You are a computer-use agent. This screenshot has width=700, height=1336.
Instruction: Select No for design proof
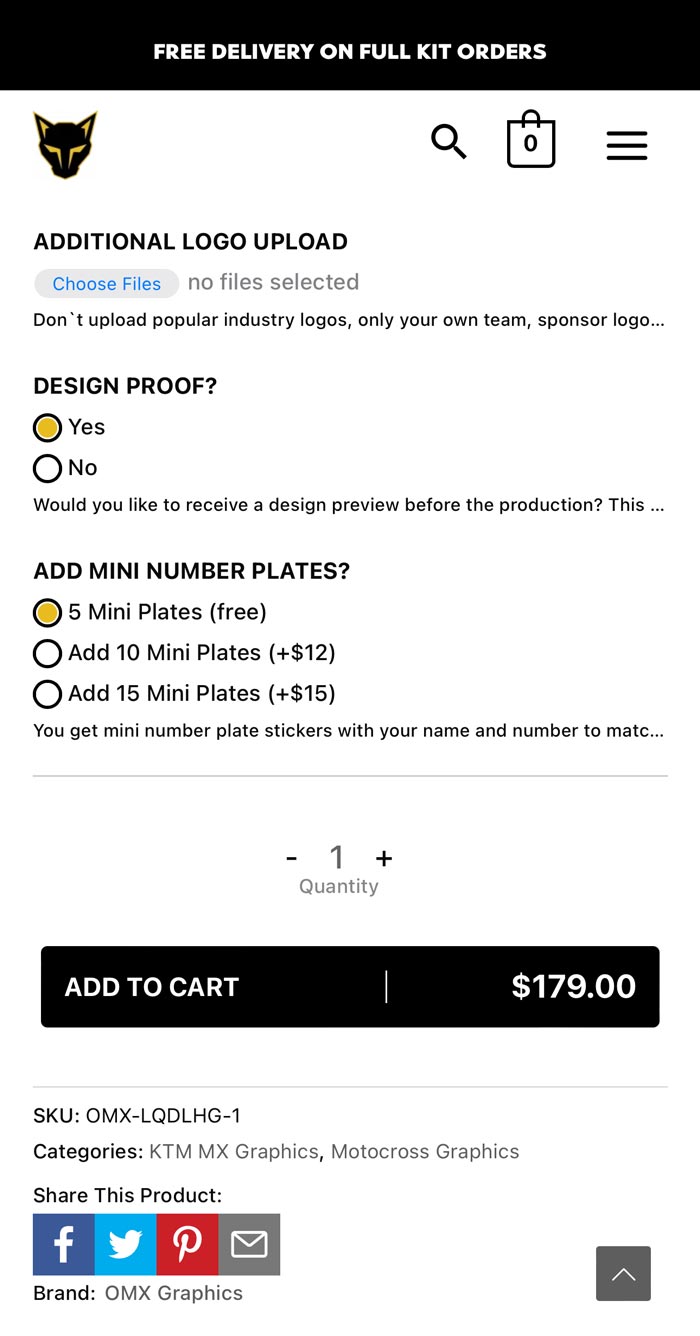coord(48,468)
